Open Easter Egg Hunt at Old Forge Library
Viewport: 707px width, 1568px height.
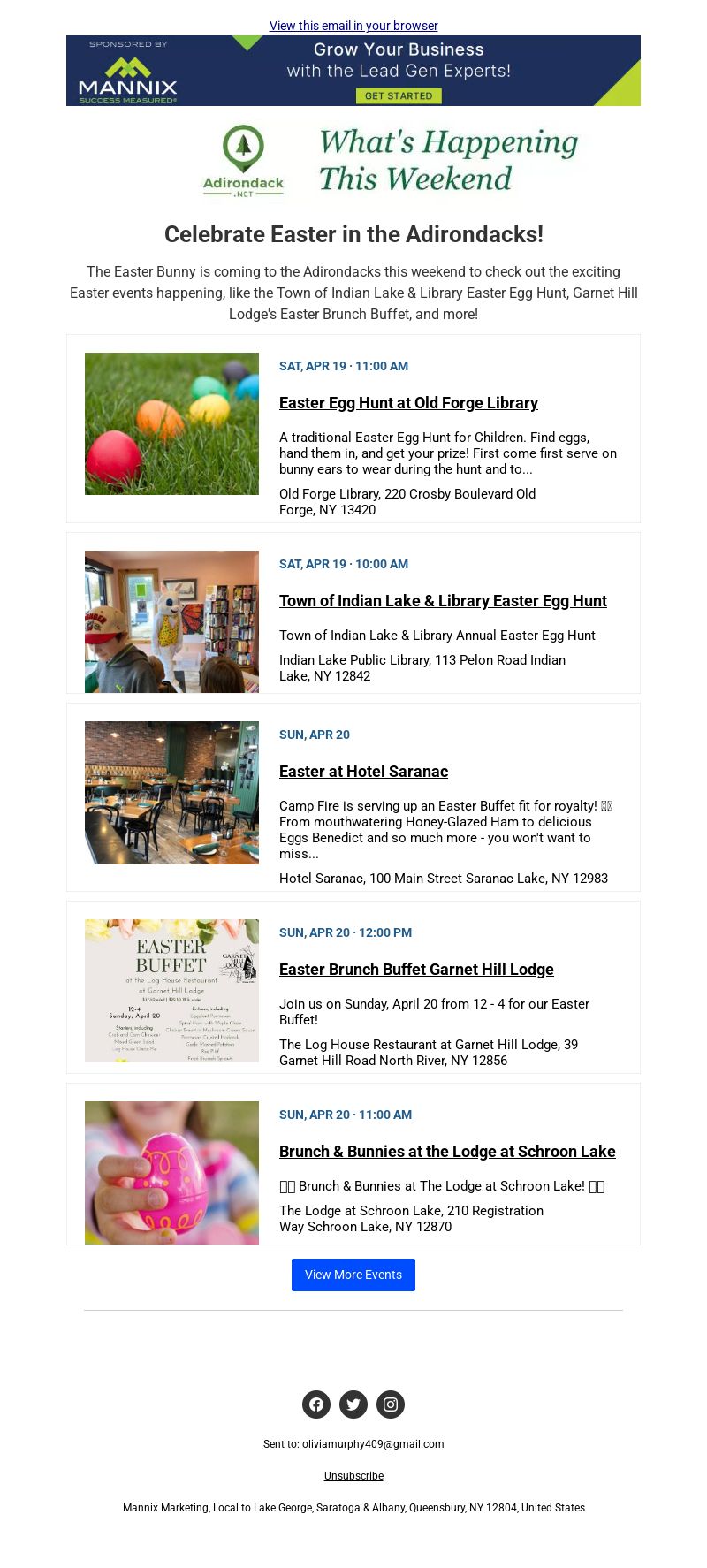(x=408, y=403)
